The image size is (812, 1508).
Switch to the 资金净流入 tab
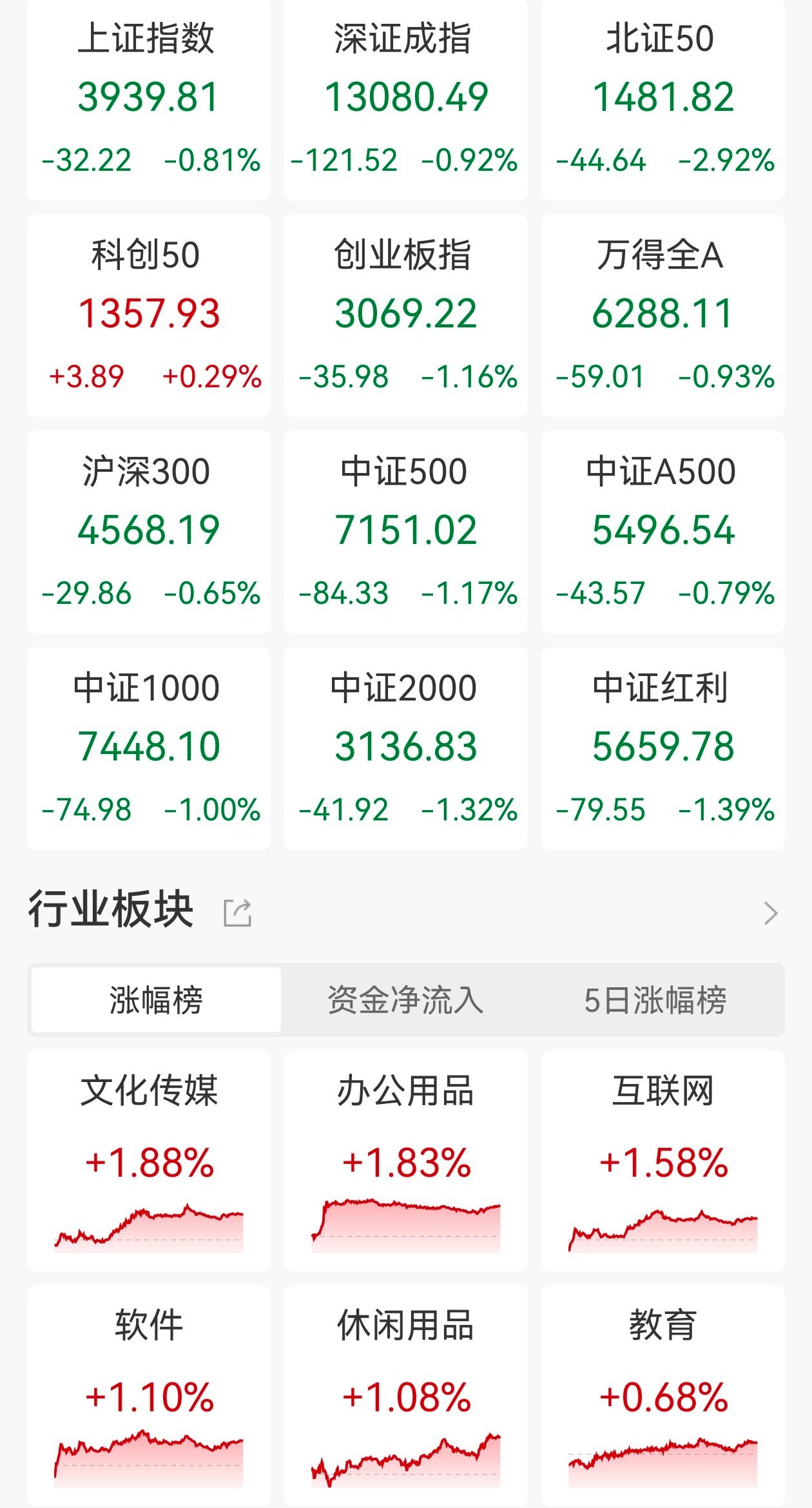tap(405, 1000)
